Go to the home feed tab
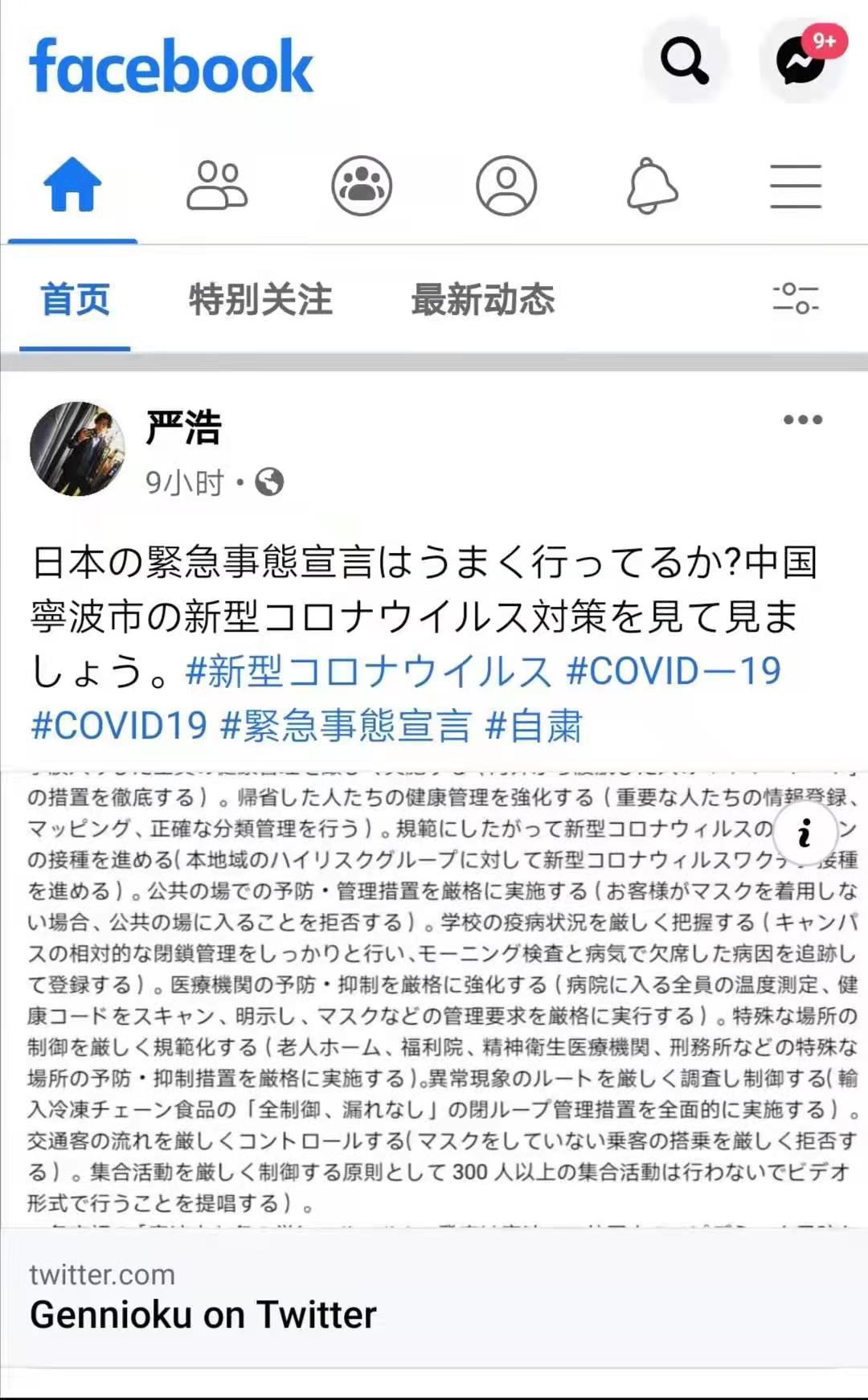 [x=72, y=186]
